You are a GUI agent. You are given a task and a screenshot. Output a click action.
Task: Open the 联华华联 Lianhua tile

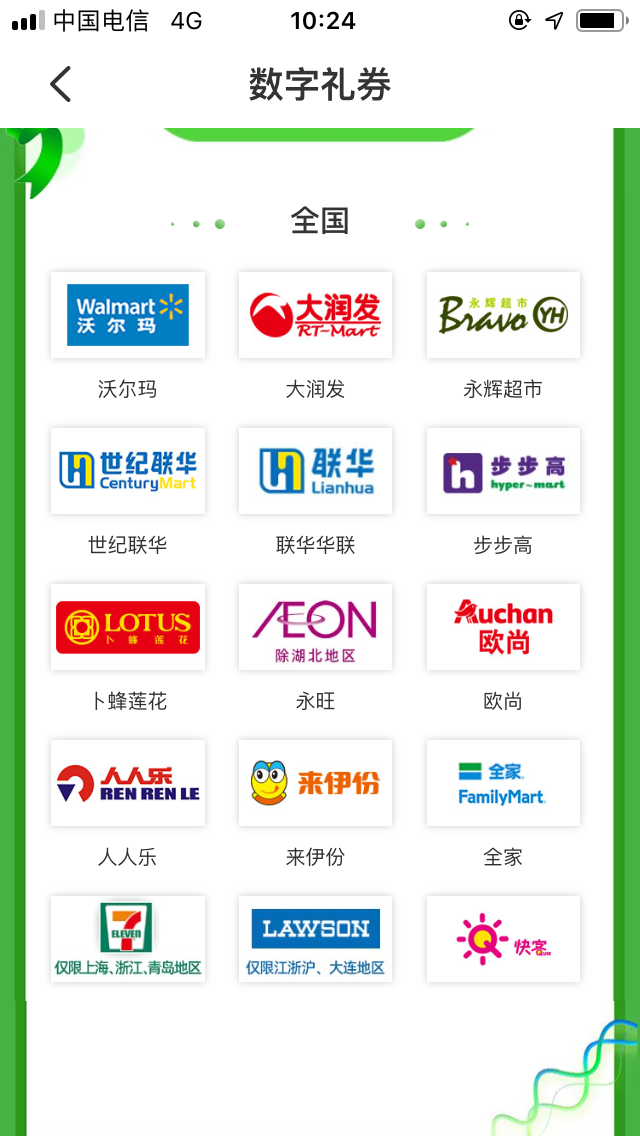coord(315,471)
